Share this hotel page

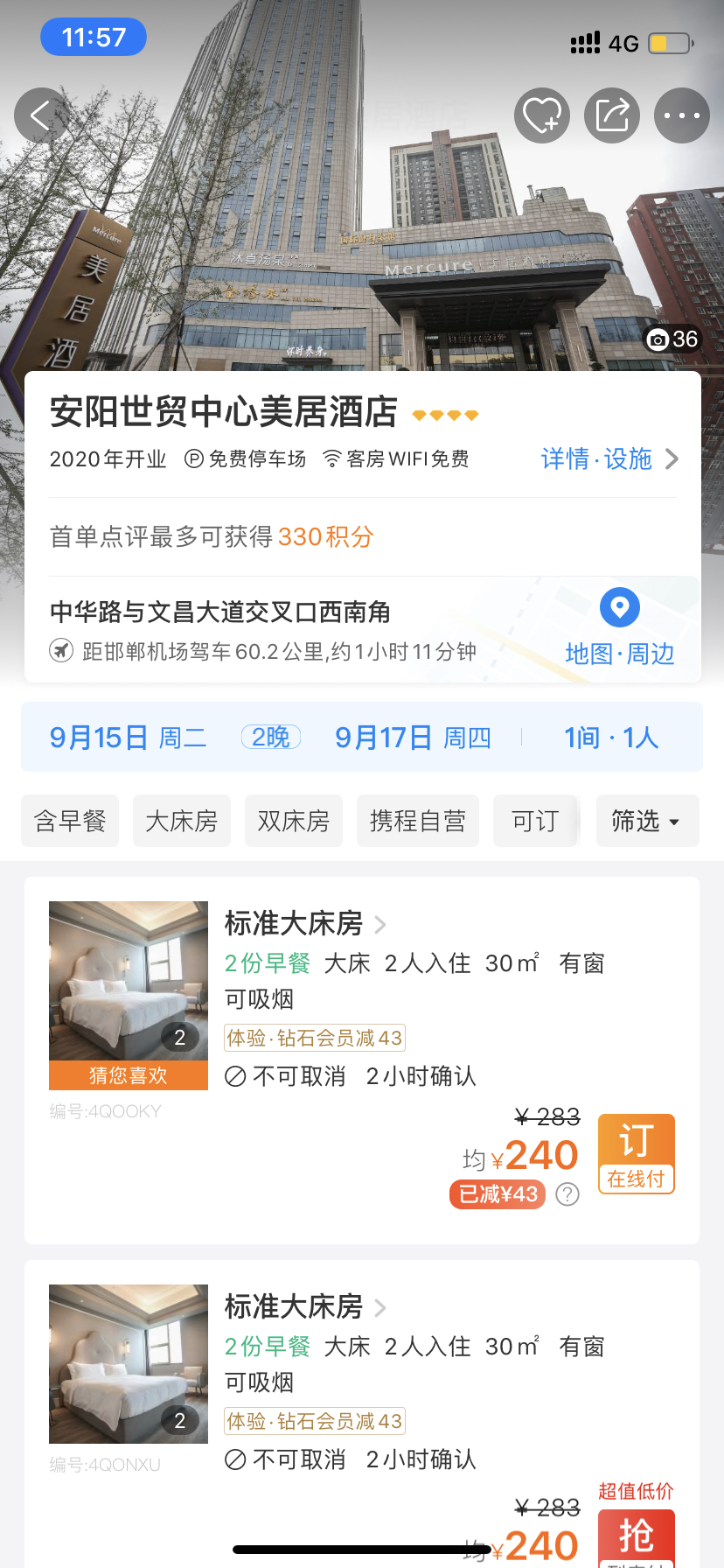tap(612, 115)
